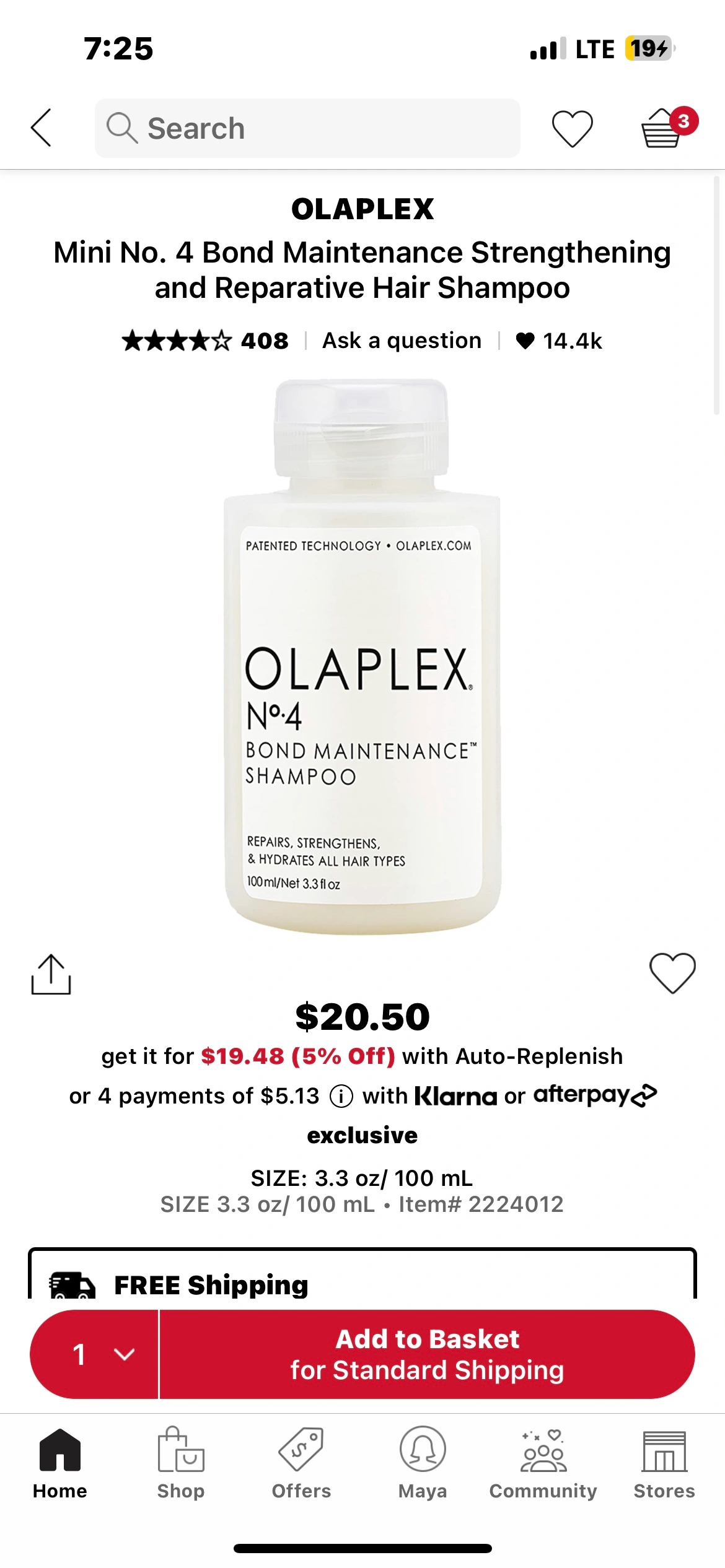
Task: Open the search field
Action: [307, 128]
